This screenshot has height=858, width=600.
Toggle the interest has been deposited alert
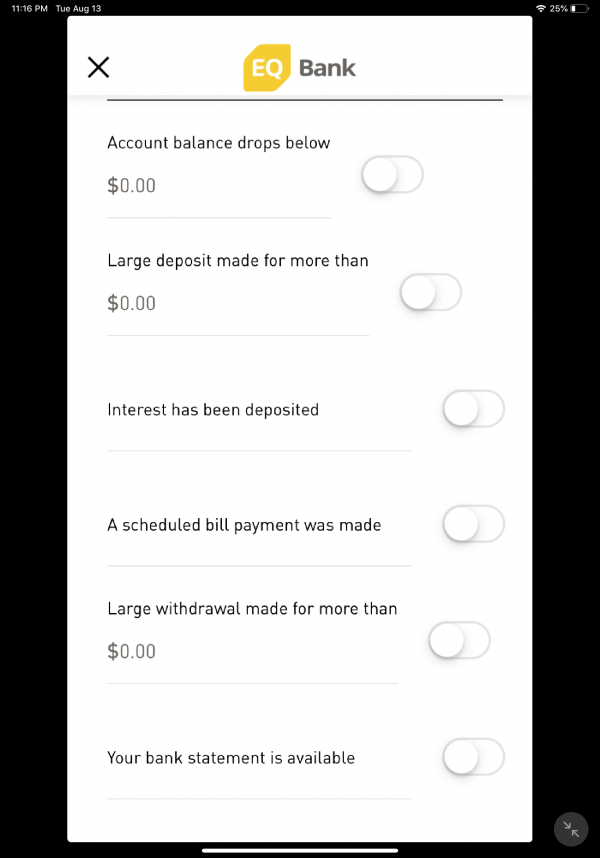point(473,409)
